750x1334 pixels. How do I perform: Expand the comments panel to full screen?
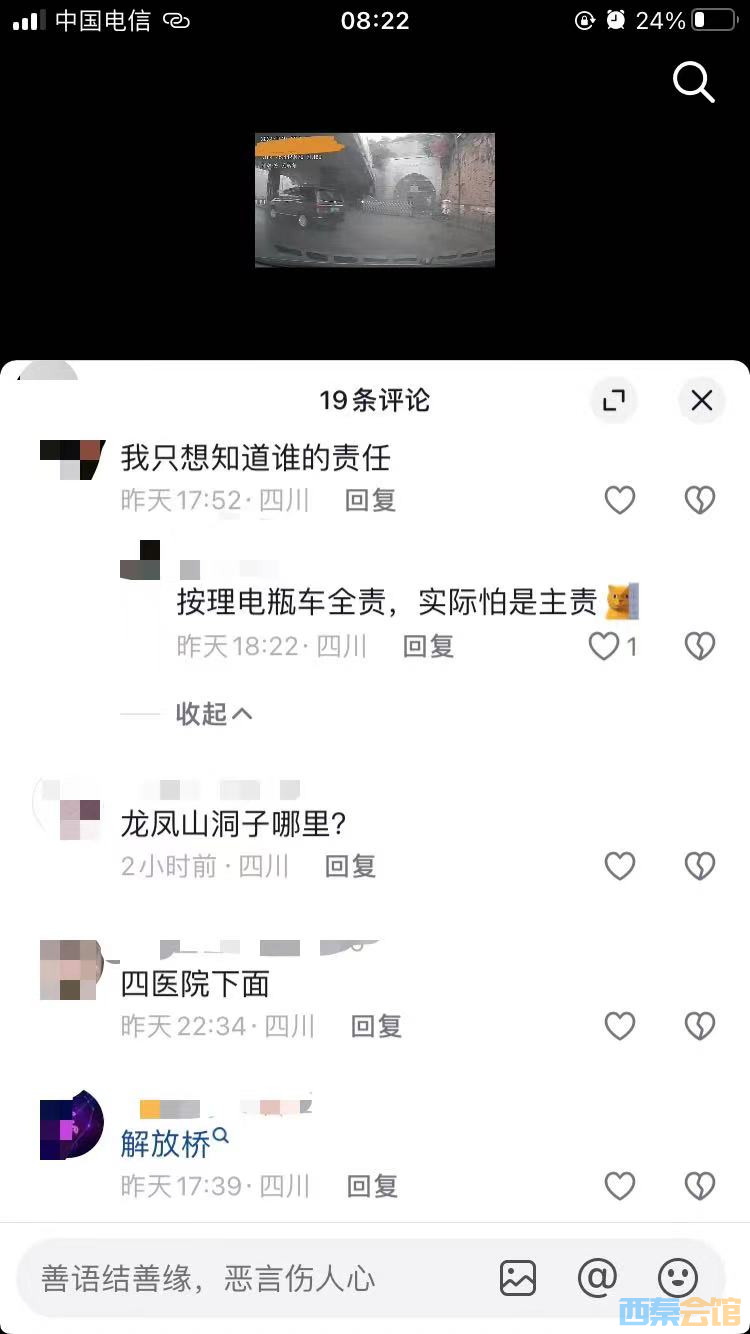[613, 401]
